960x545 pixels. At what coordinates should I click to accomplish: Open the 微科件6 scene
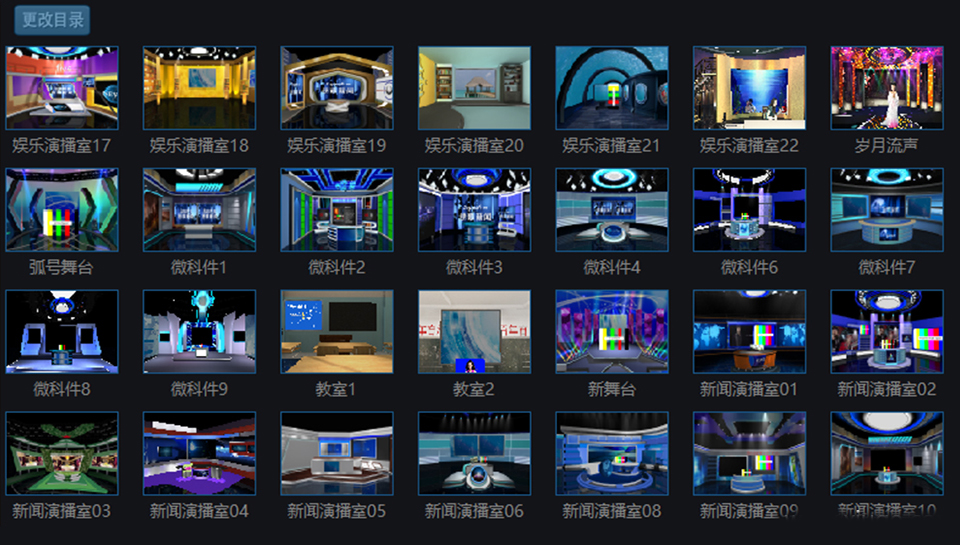[749, 210]
